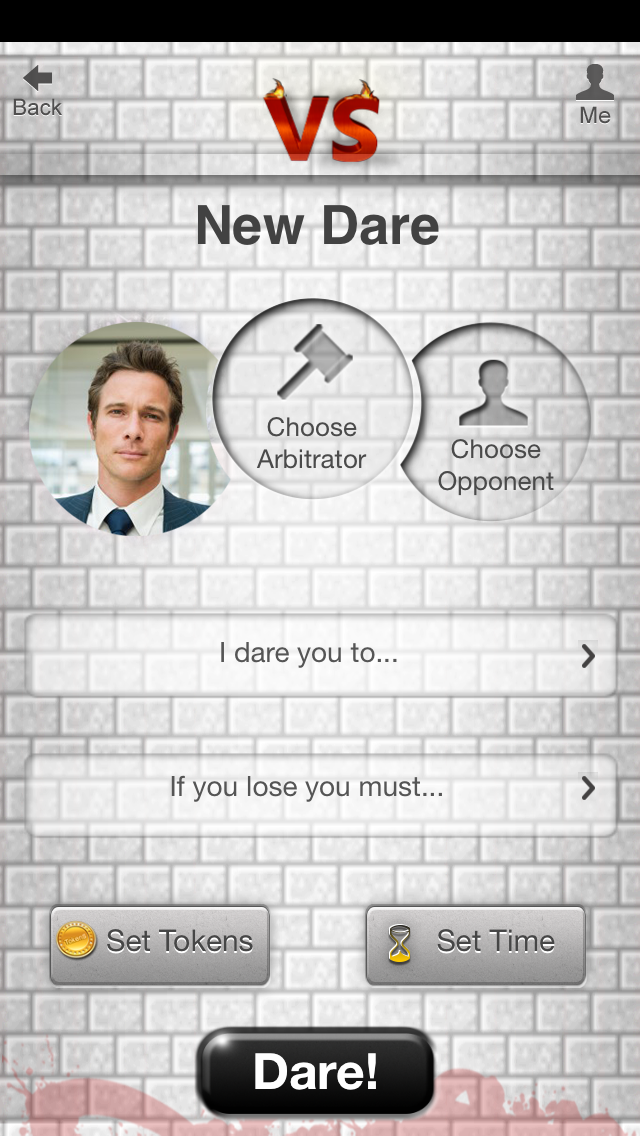Open the "I dare you to..." field
This screenshot has height=1136, width=640.
coord(320,655)
